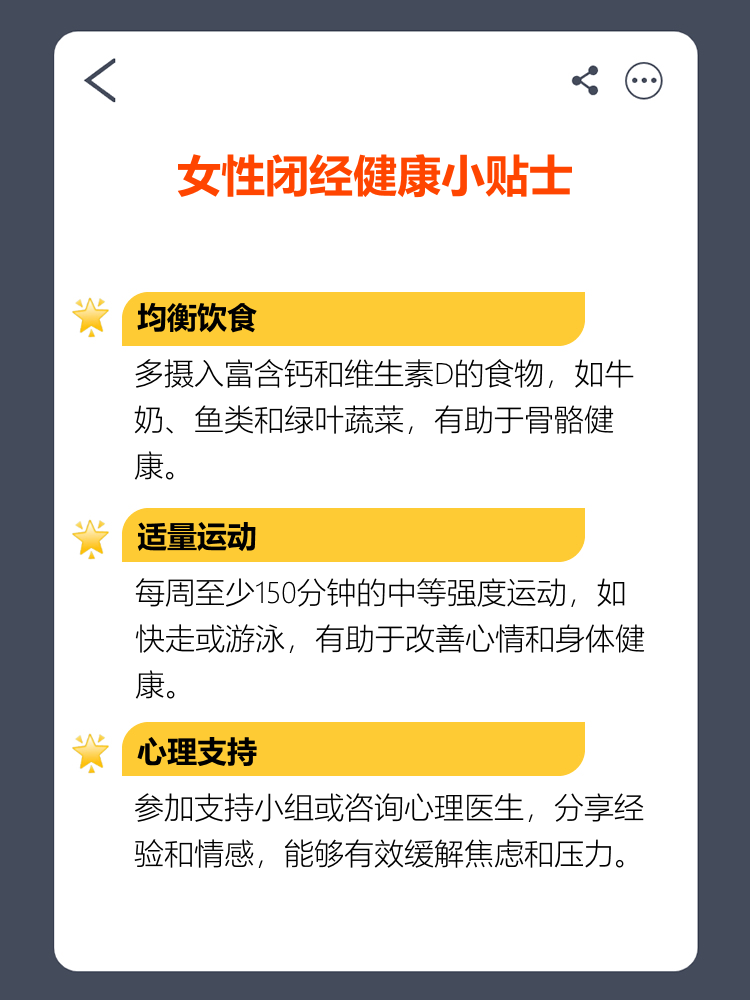This screenshot has height=1000, width=750.
Task: Tap the paragraph text about calcium foods
Action: coord(390,415)
